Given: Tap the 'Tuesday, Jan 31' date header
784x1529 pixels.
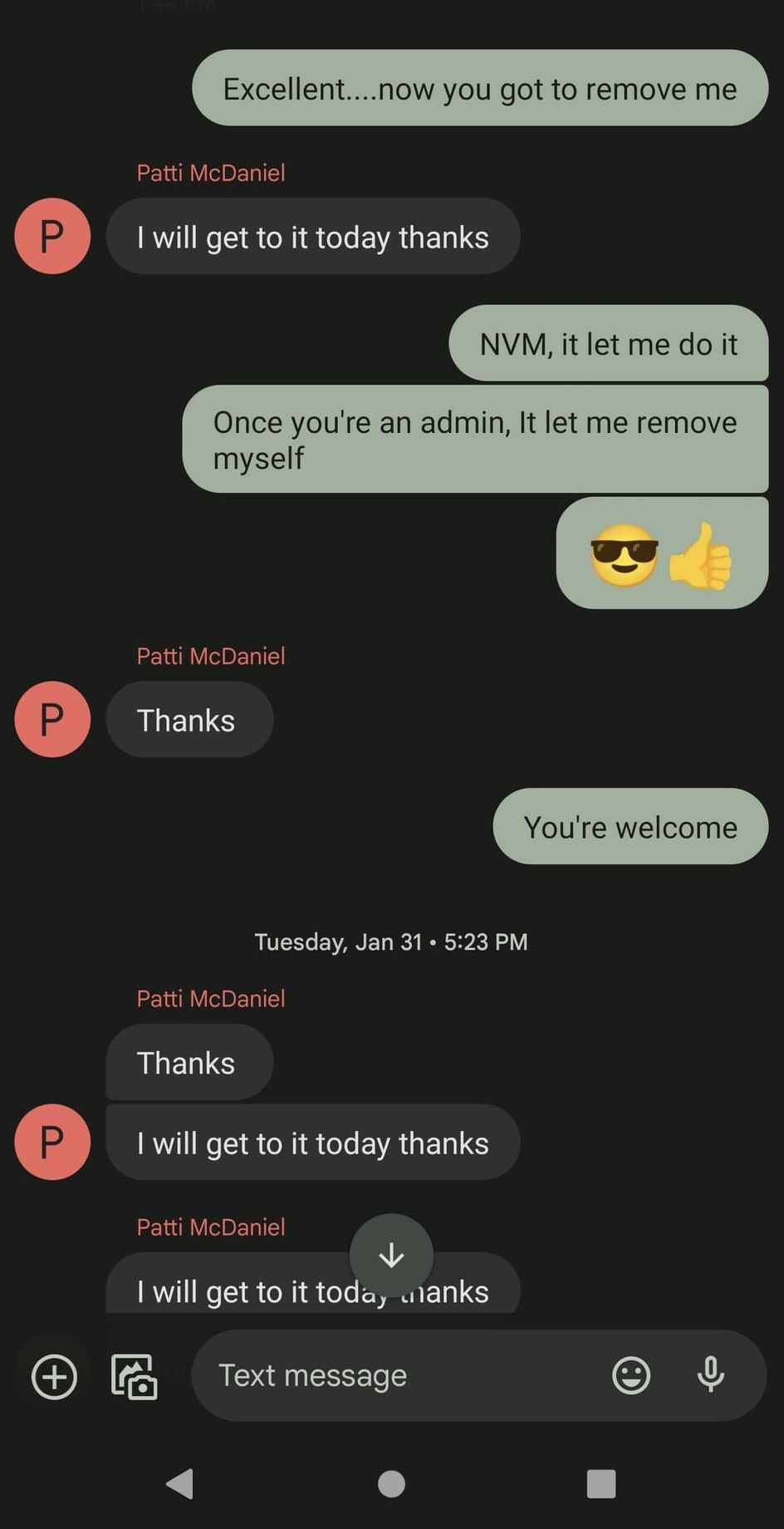Looking at the screenshot, I should tap(391, 941).
